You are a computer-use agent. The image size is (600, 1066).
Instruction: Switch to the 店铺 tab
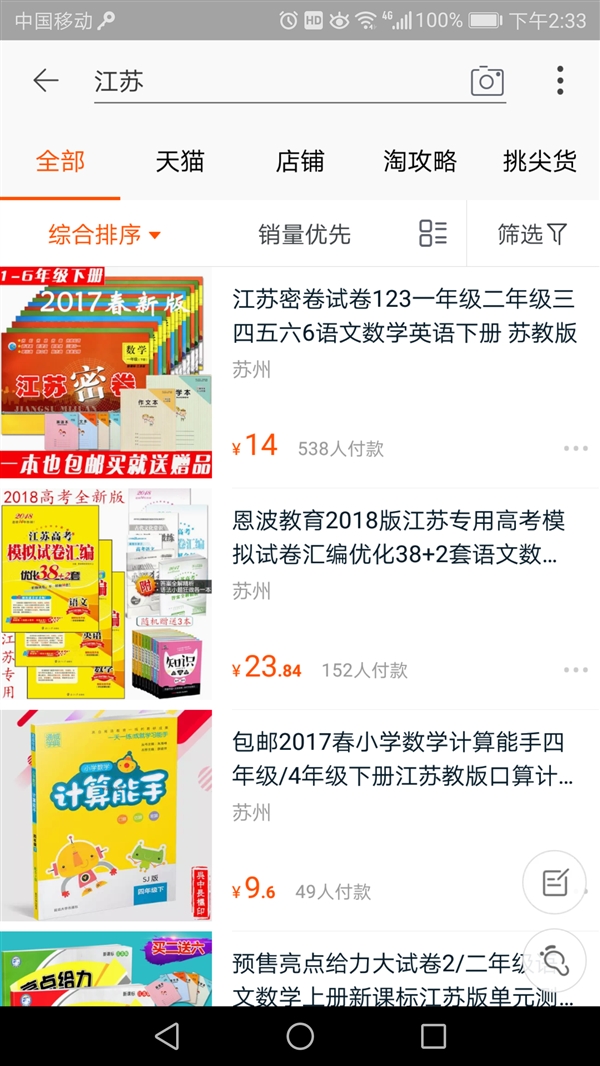click(x=300, y=161)
